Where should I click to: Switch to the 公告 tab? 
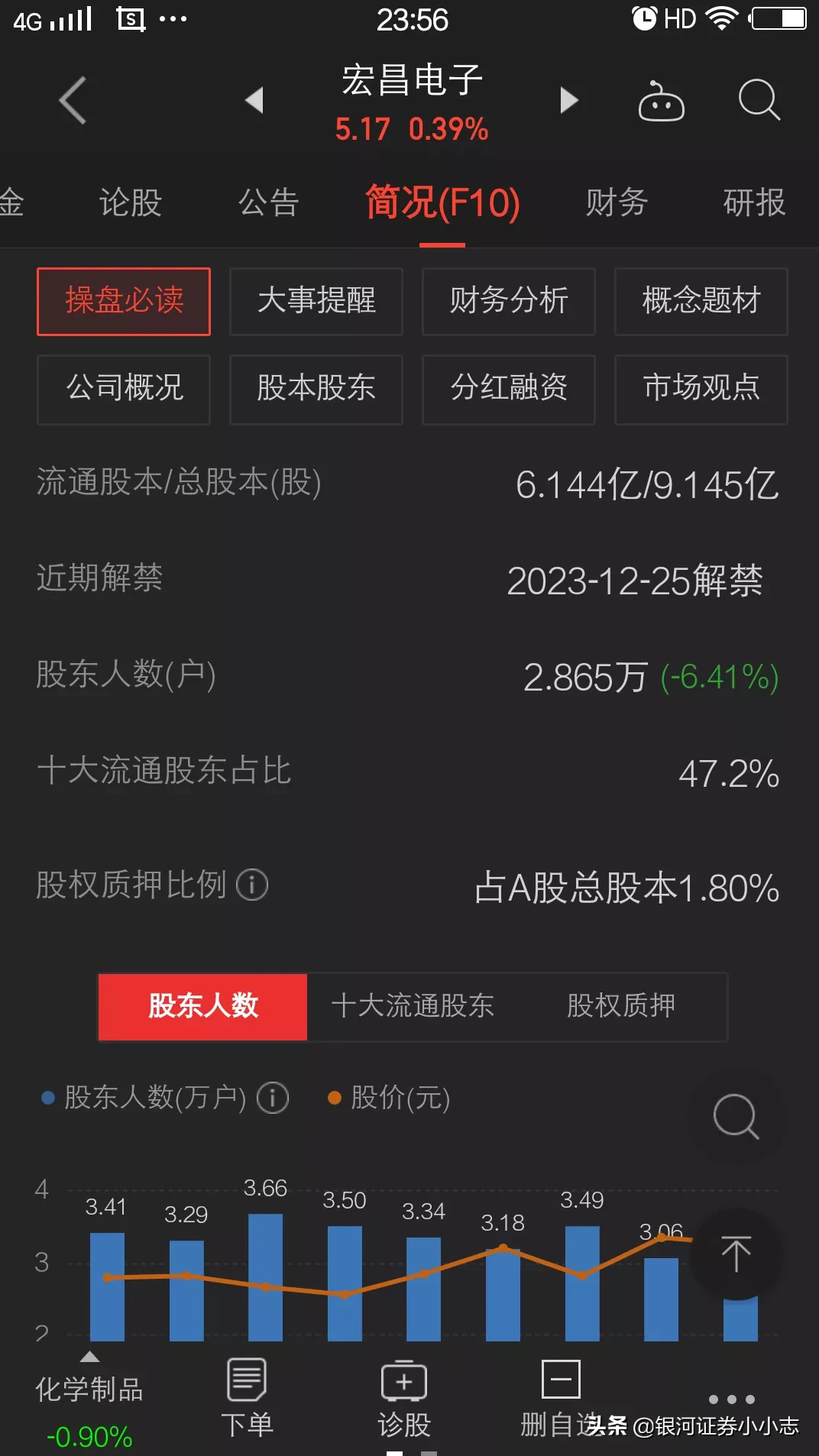[268, 202]
